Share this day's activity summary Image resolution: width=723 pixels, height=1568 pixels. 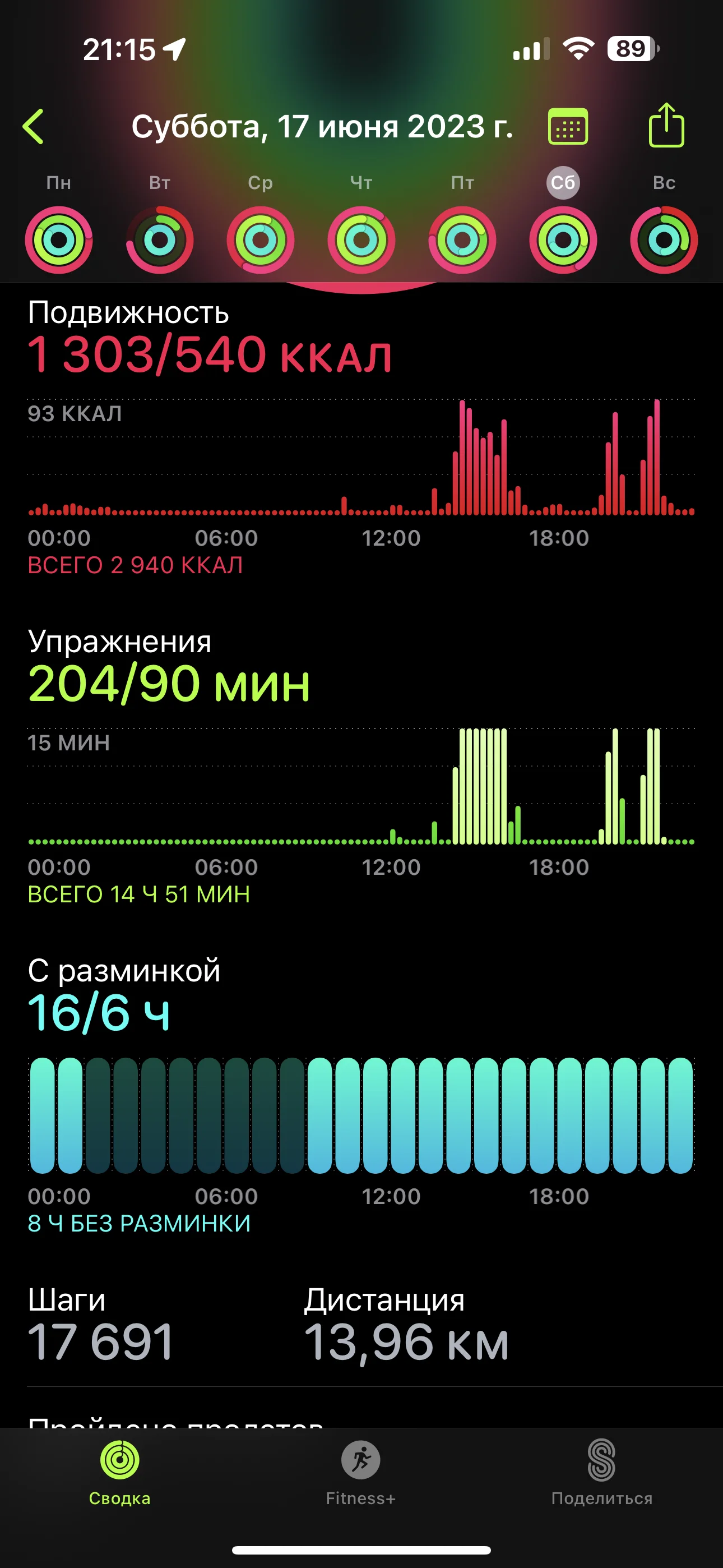[x=666, y=126]
